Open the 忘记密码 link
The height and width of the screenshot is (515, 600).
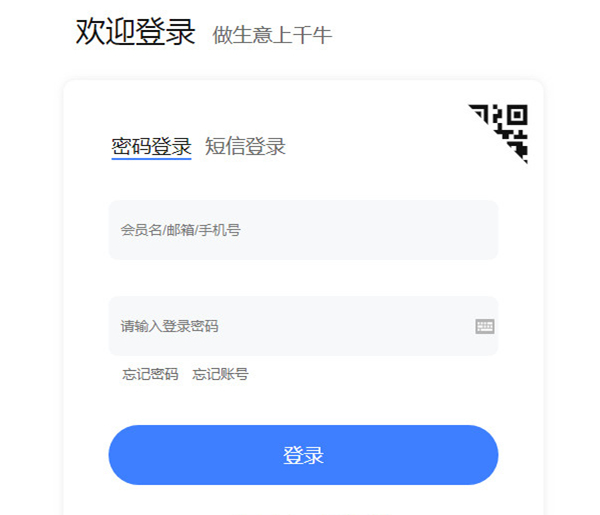[x=150, y=374]
